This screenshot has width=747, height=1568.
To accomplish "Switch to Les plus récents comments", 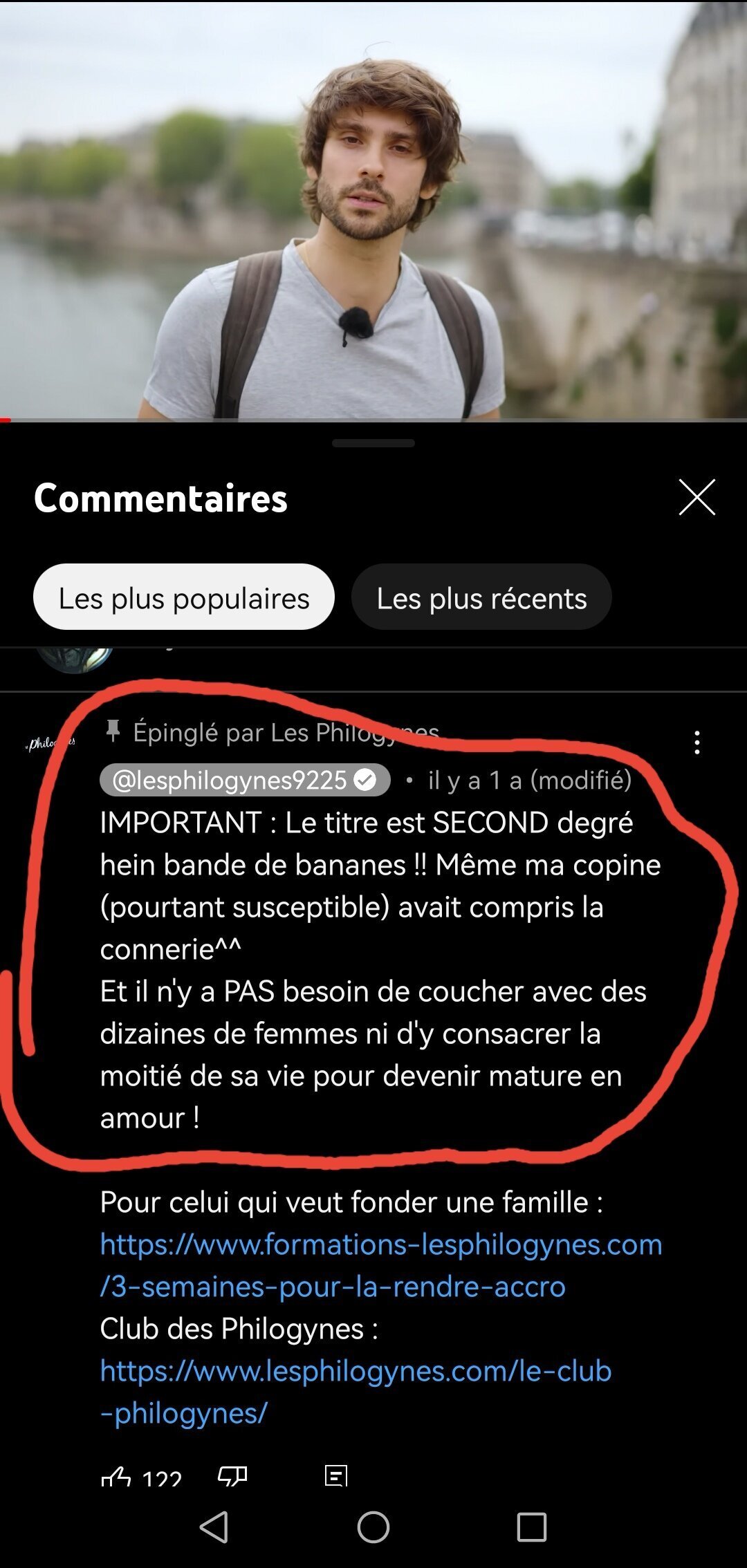I will point(481,597).
